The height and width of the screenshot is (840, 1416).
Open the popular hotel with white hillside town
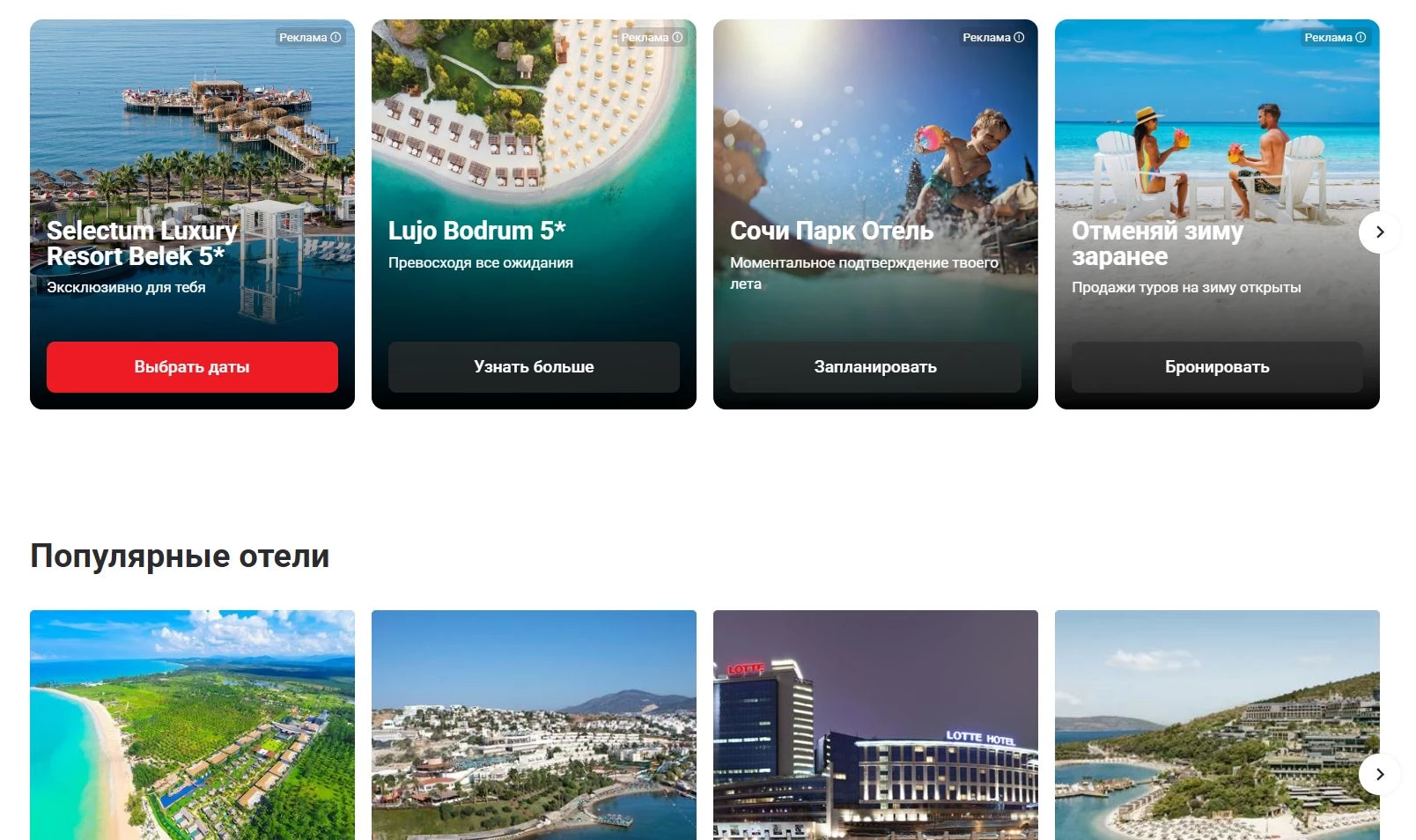click(x=534, y=726)
